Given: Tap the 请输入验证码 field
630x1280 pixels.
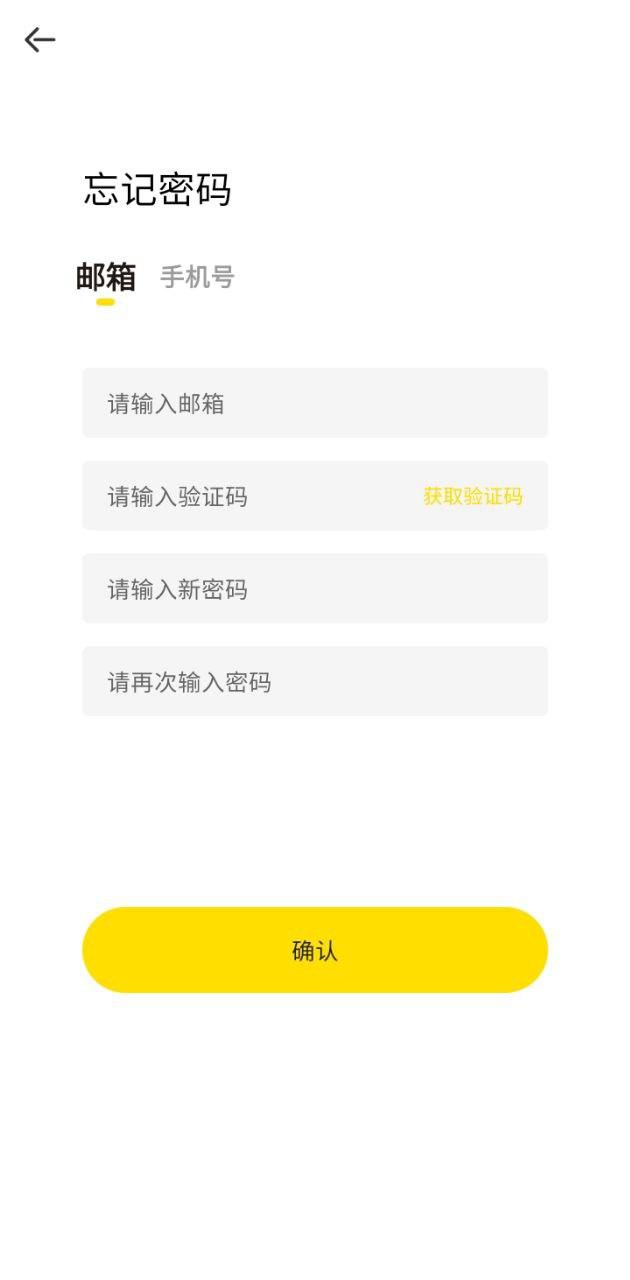Looking at the screenshot, I should 250,496.
